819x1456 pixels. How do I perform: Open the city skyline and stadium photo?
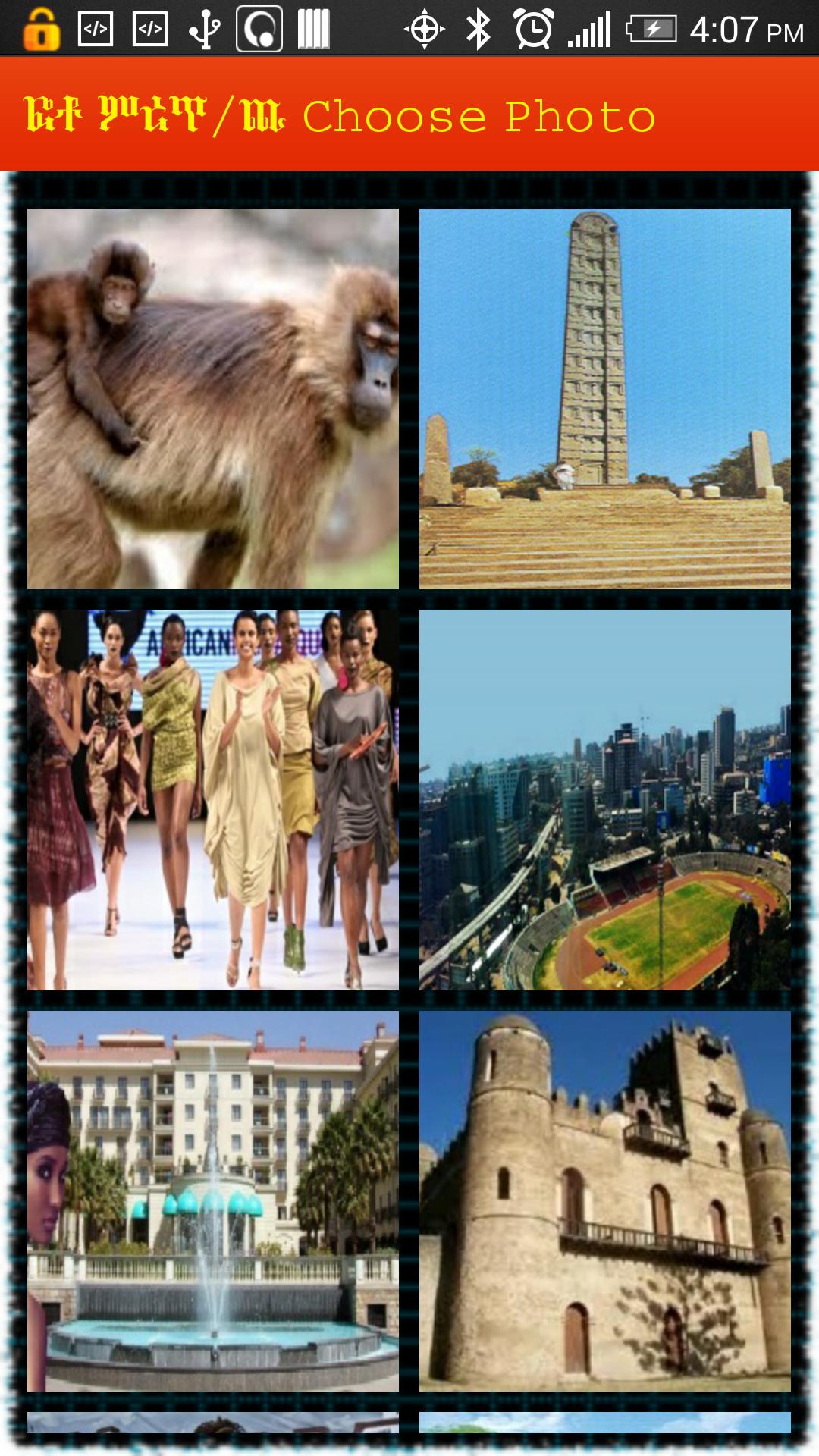[604, 799]
